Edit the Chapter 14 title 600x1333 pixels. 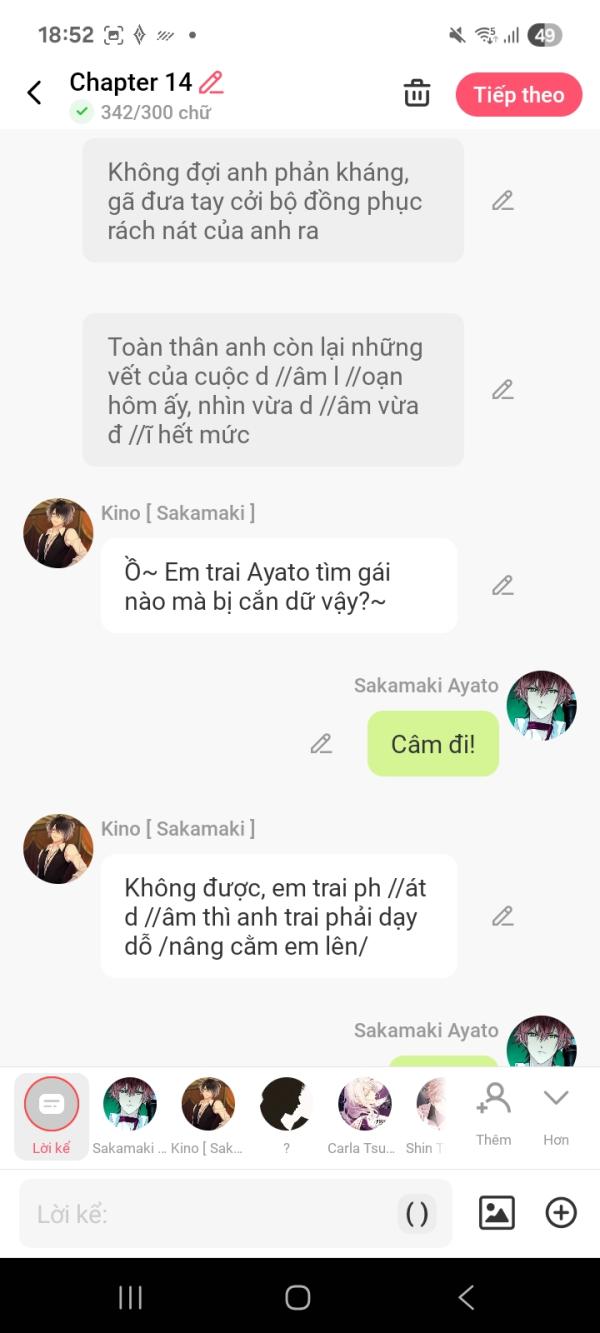(x=211, y=82)
